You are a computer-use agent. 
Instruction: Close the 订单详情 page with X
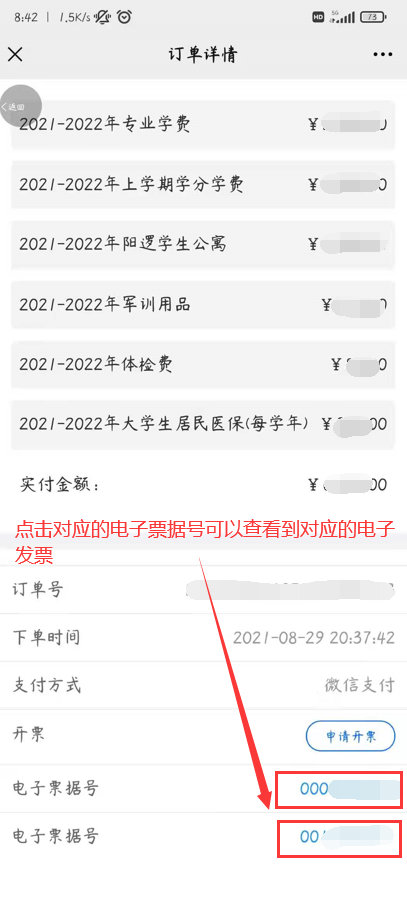point(15,54)
